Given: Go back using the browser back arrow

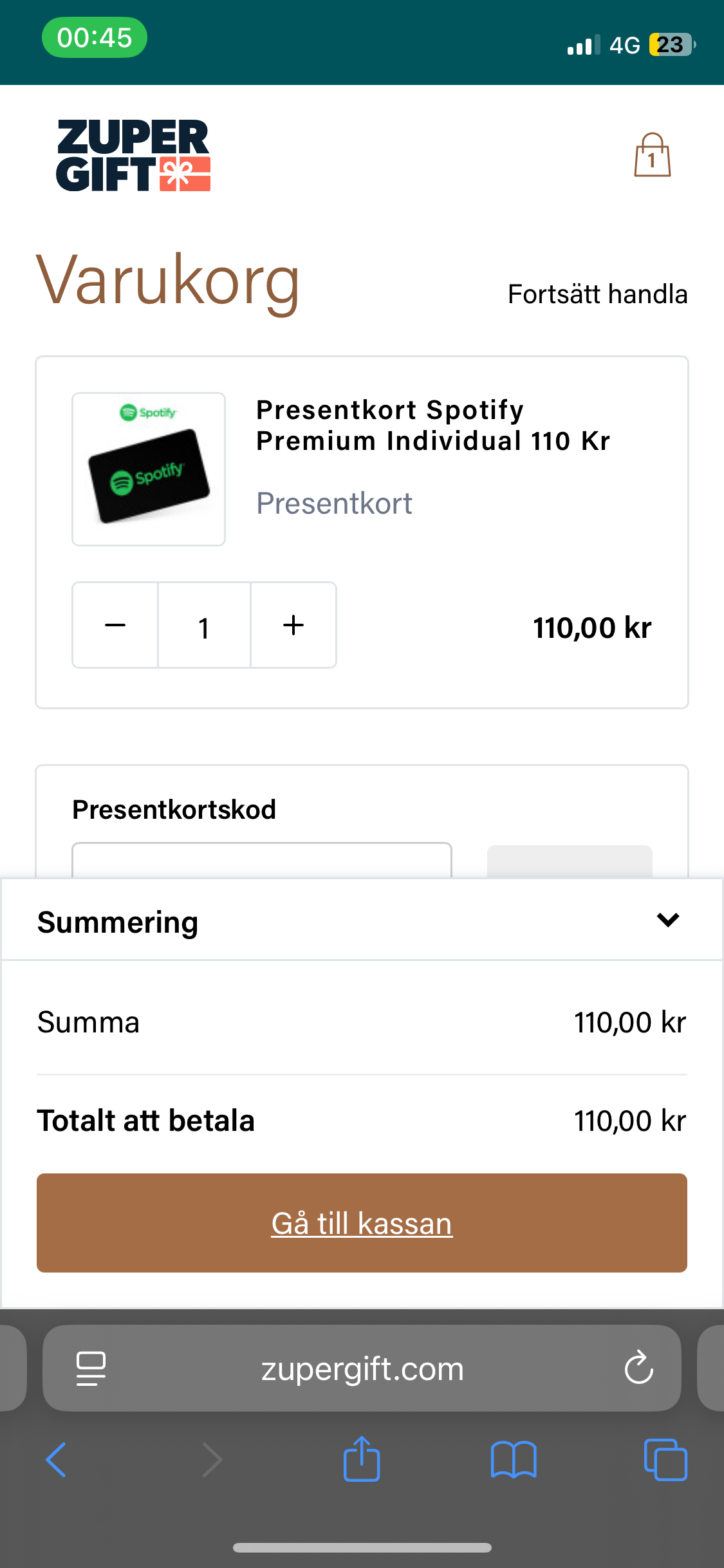Looking at the screenshot, I should point(57,1459).
